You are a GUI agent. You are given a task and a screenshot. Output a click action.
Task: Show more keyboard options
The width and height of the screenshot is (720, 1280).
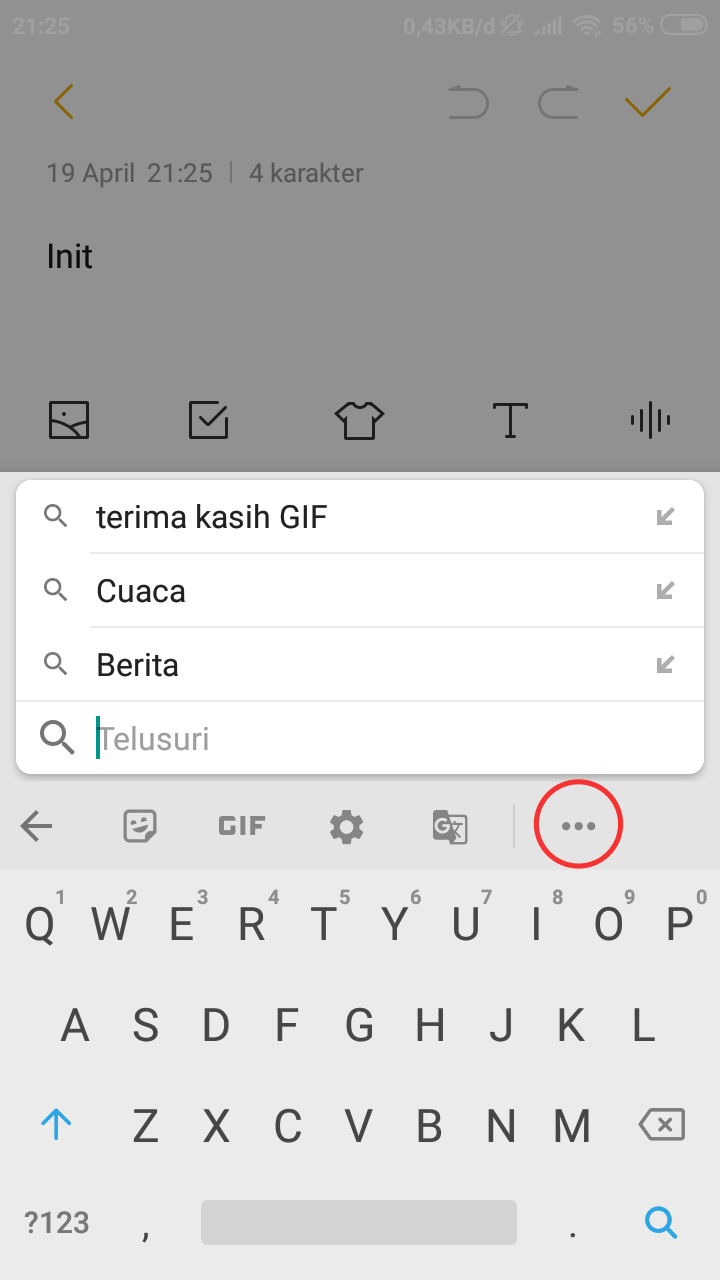pyautogui.click(x=579, y=826)
